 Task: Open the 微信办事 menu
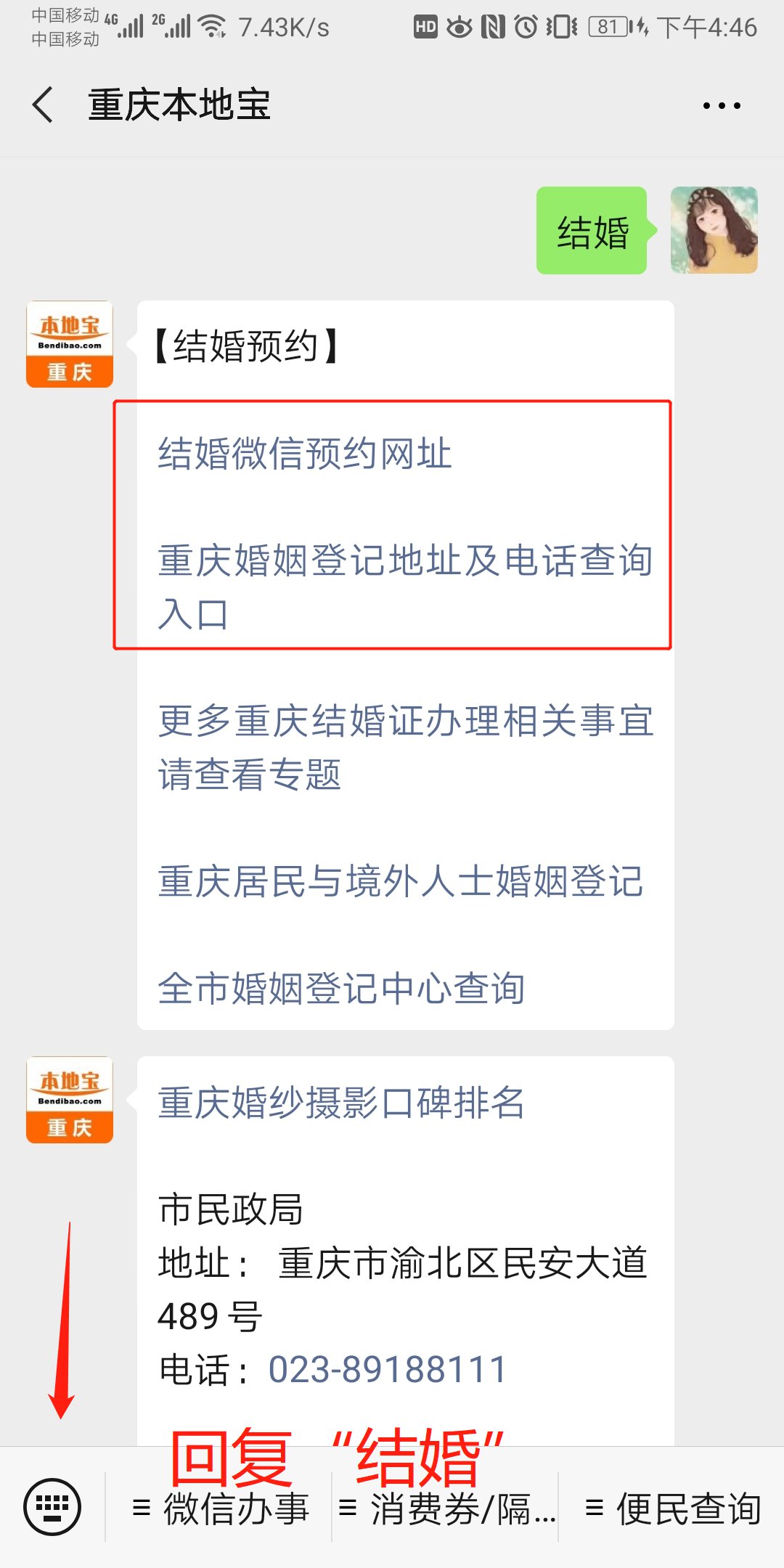(x=221, y=1508)
